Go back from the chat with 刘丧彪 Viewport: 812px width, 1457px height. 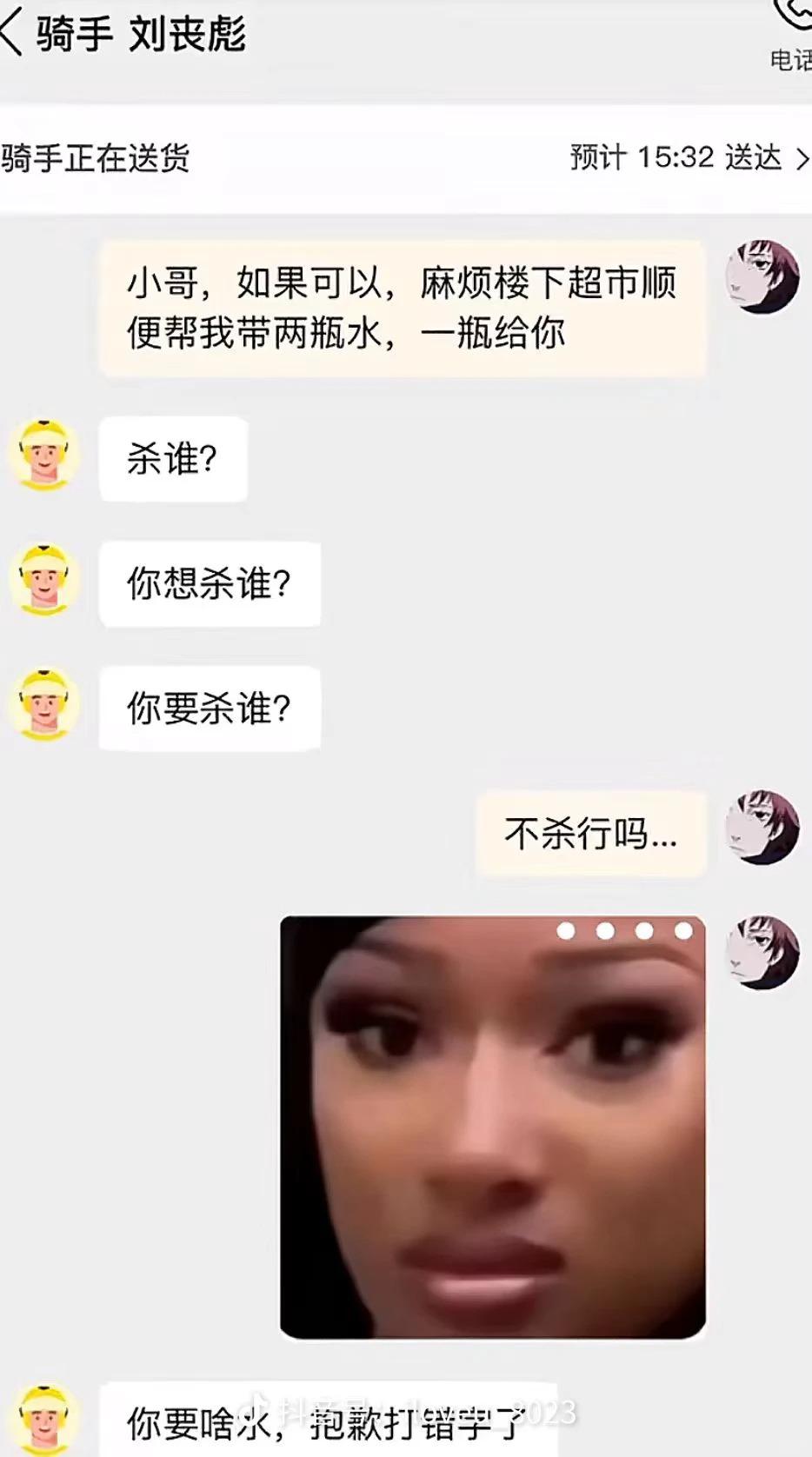coord(12,33)
